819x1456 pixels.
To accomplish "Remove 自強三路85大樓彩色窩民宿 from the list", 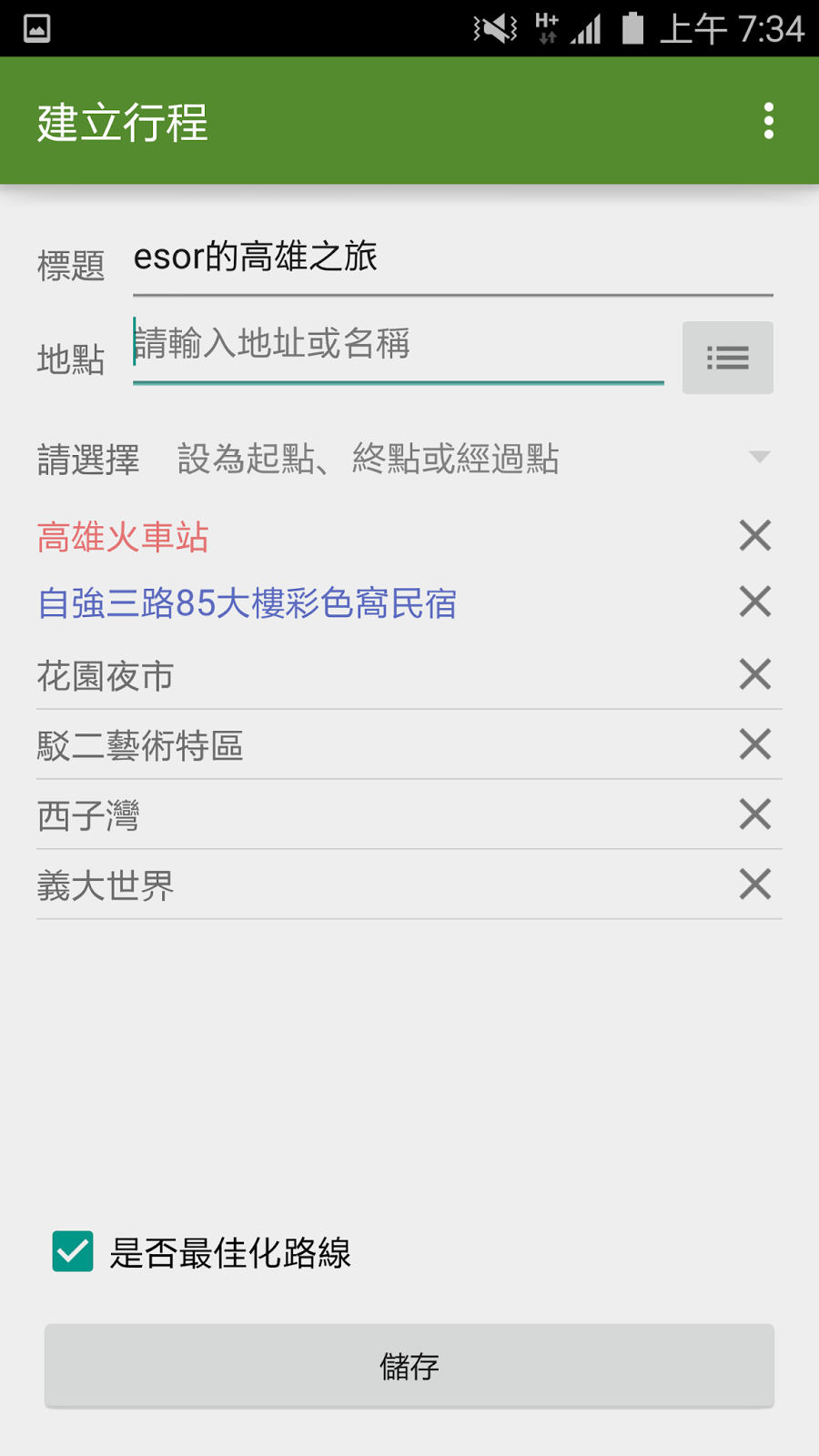I will click(755, 602).
